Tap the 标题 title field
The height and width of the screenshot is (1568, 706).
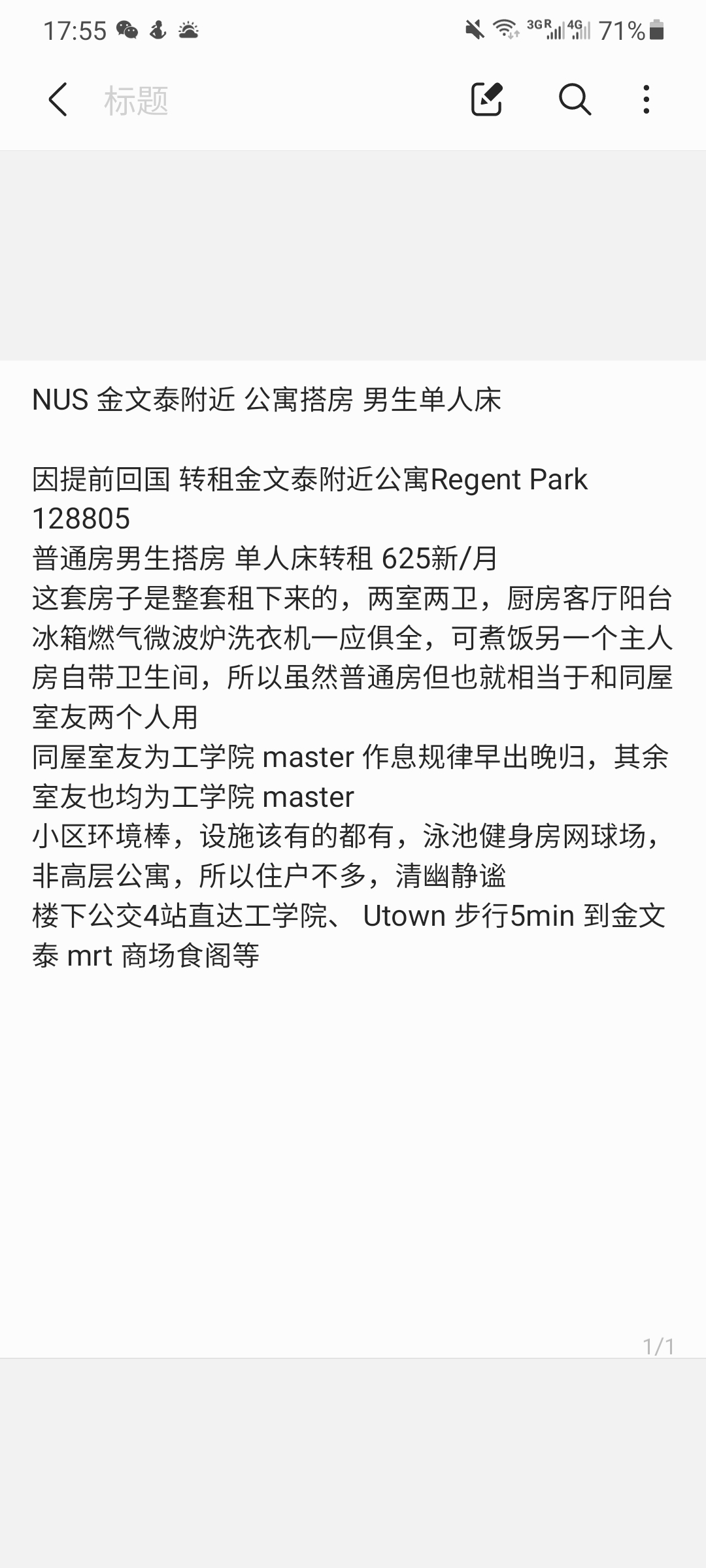136,101
